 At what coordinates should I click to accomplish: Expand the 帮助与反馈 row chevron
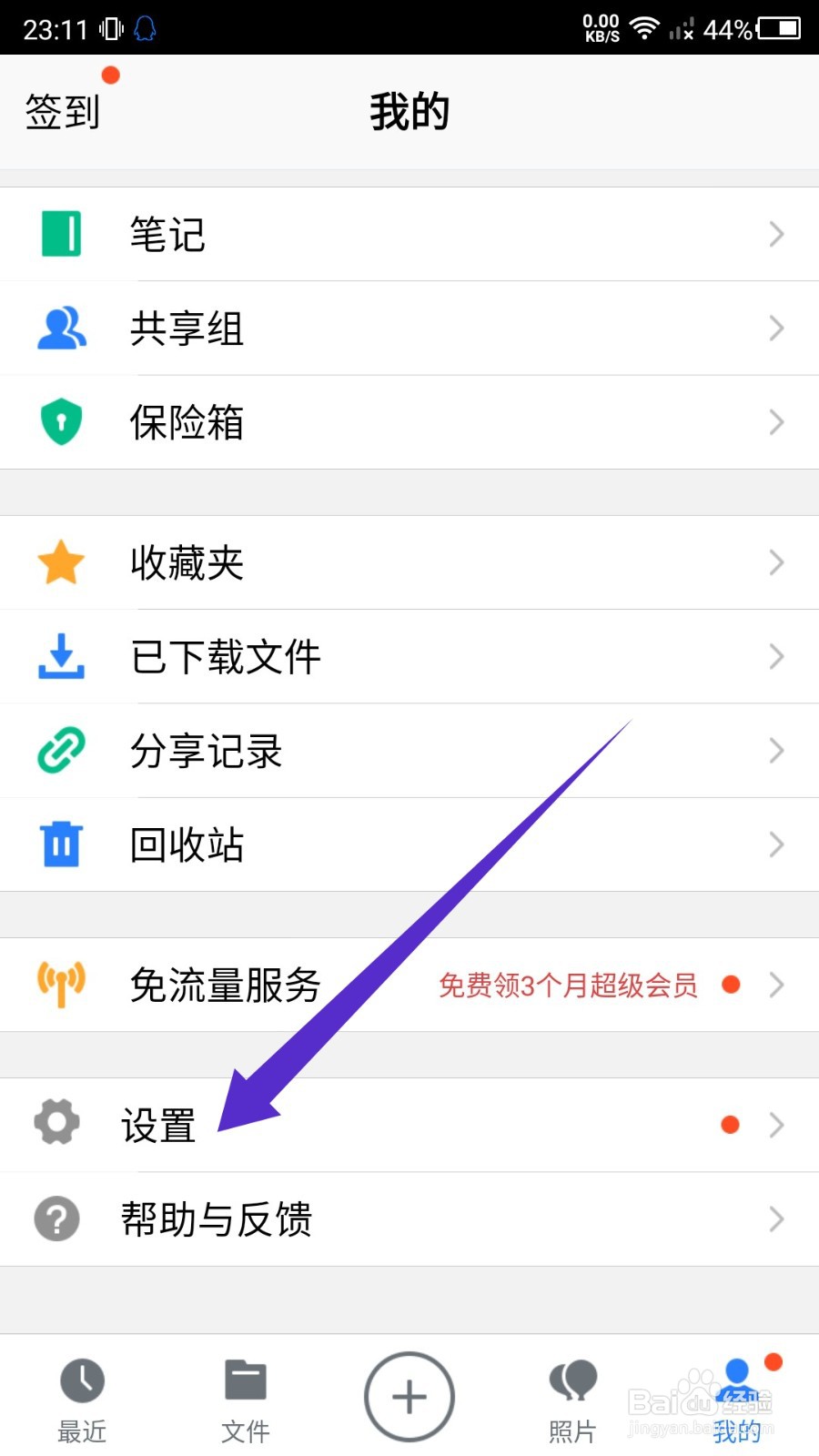pos(775,1218)
